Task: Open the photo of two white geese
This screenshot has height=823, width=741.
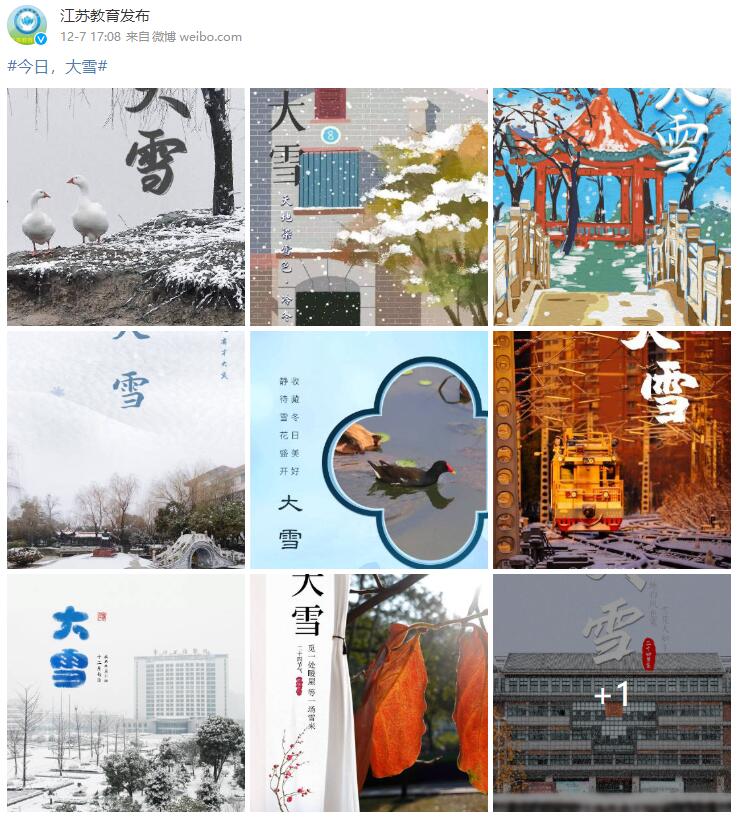Action: coord(126,207)
